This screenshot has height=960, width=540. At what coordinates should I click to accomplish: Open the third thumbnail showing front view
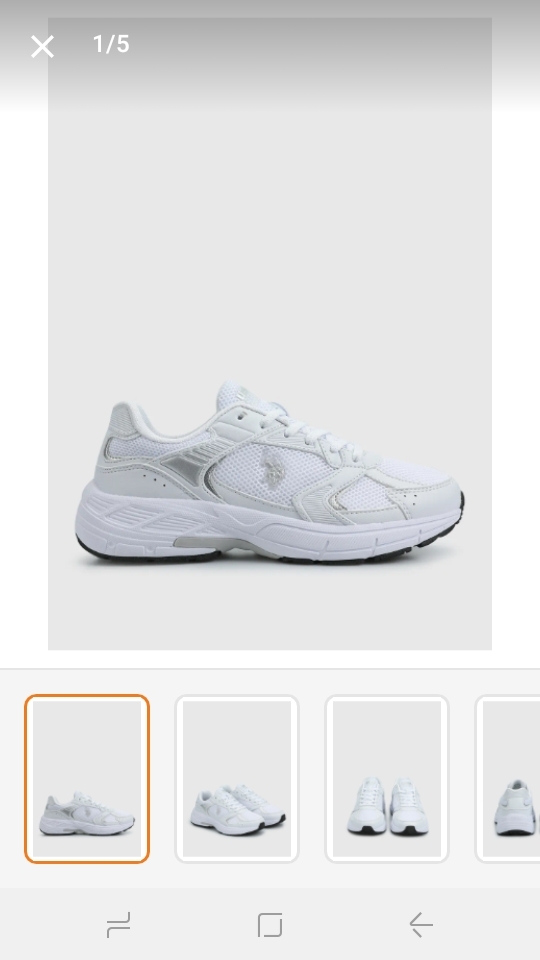coord(387,779)
